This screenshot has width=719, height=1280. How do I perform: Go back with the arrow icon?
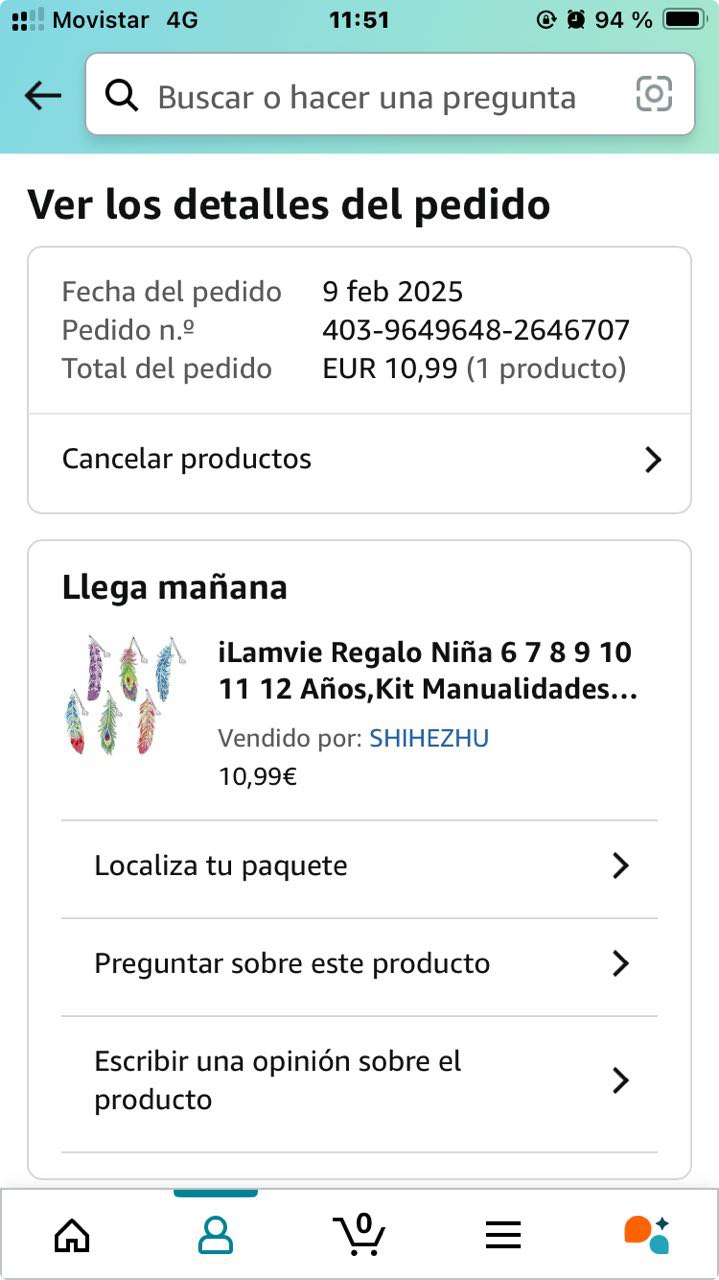(x=43, y=96)
